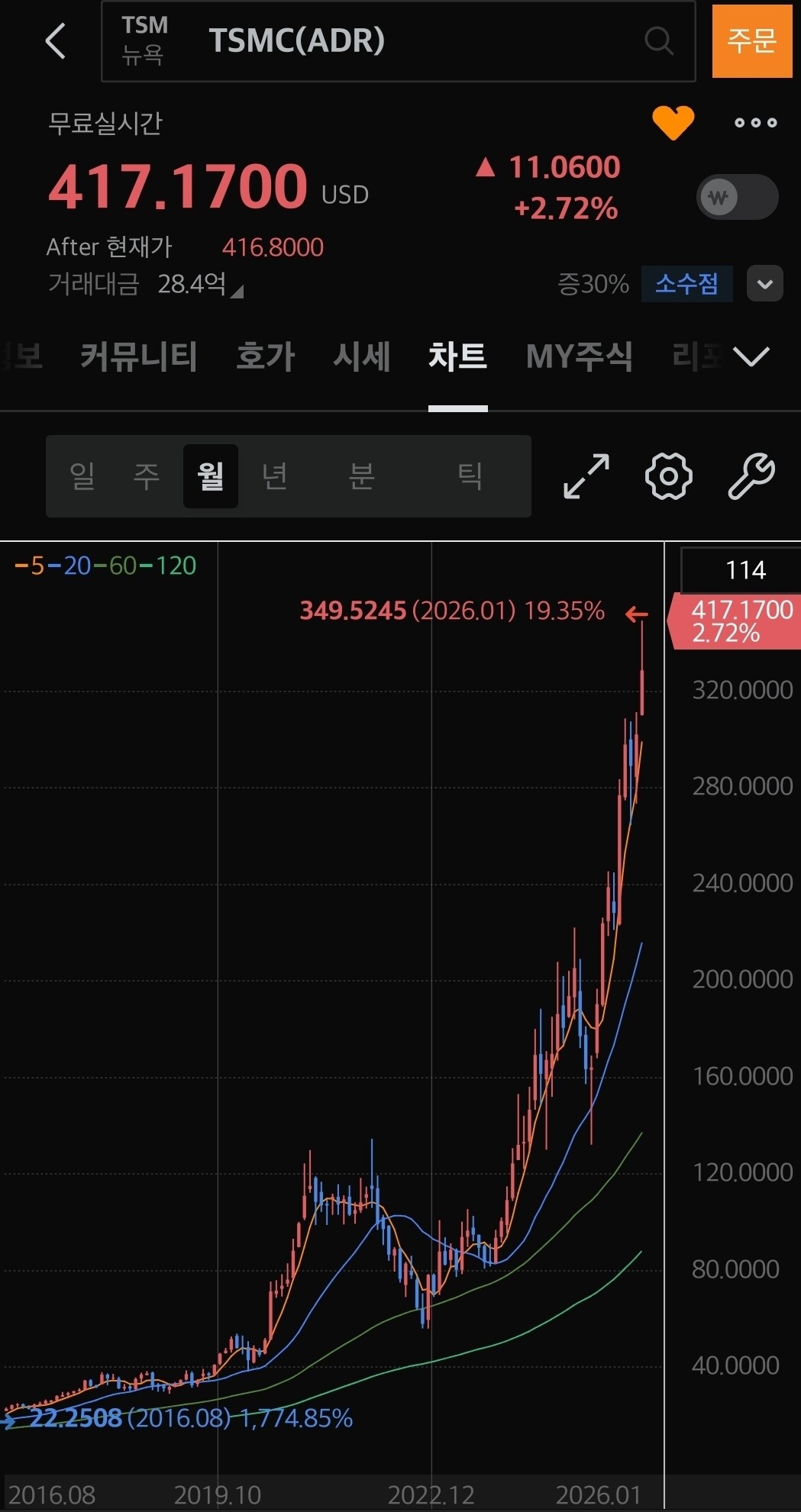Switch the chart to 주 weekly view
The height and width of the screenshot is (1512, 801).
tap(146, 476)
